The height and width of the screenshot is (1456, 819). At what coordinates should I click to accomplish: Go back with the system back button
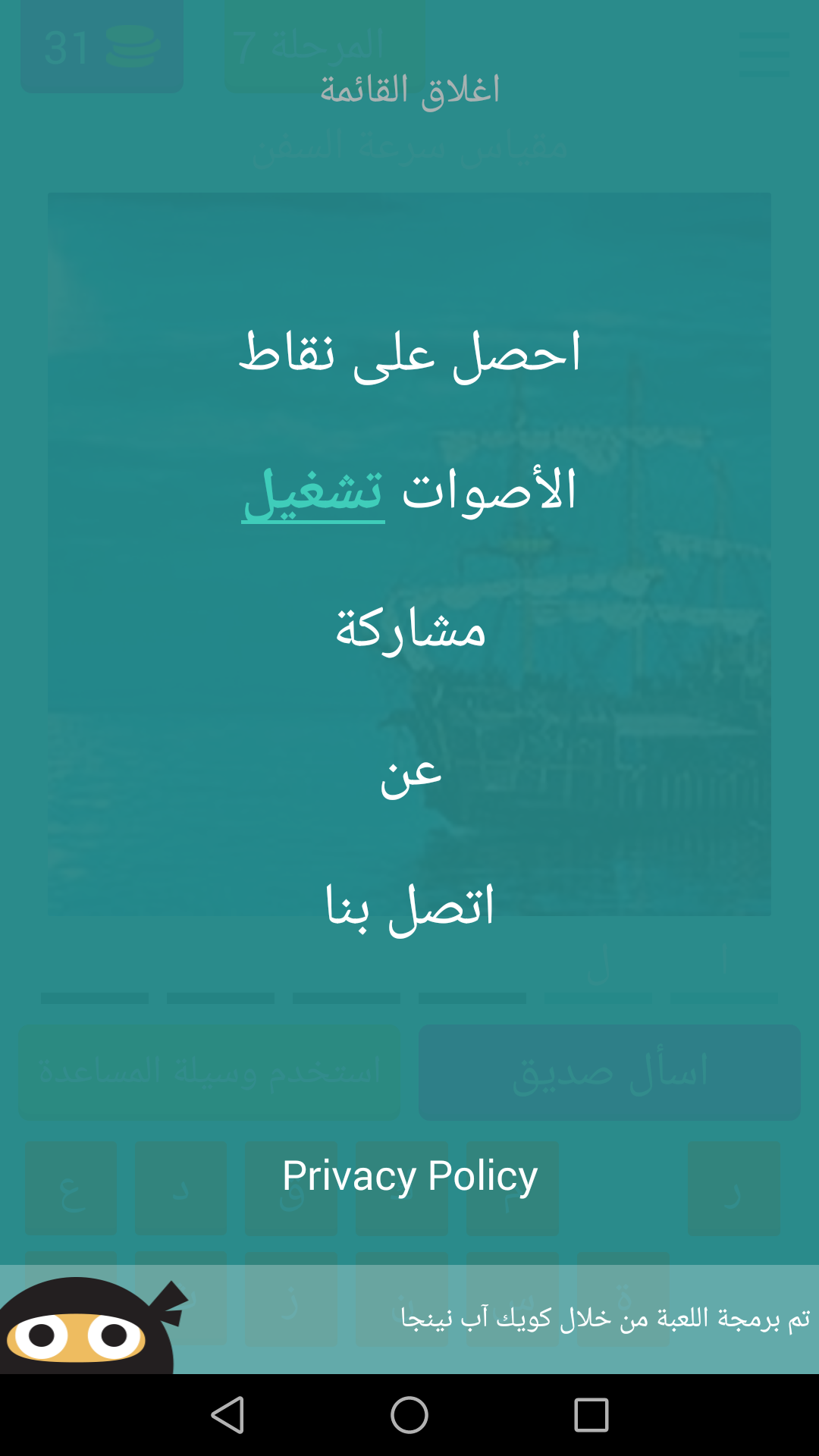(227, 1415)
